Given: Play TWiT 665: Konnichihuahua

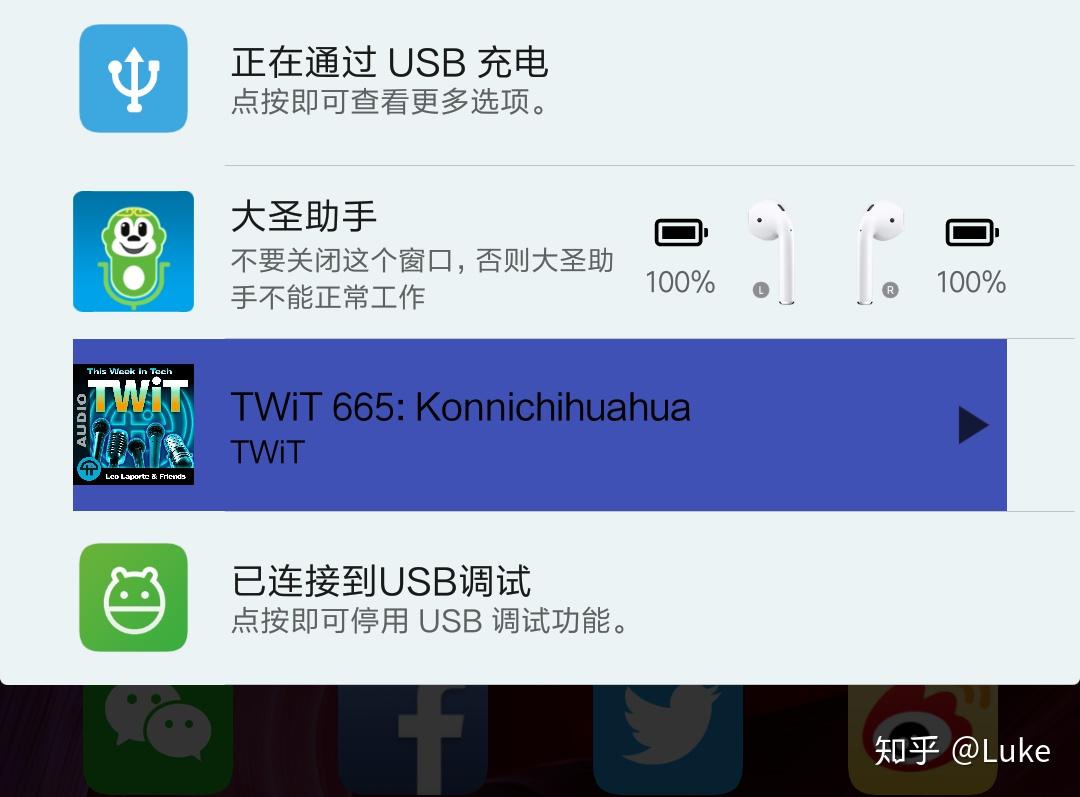Looking at the screenshot, I should [x=972, y=425].
